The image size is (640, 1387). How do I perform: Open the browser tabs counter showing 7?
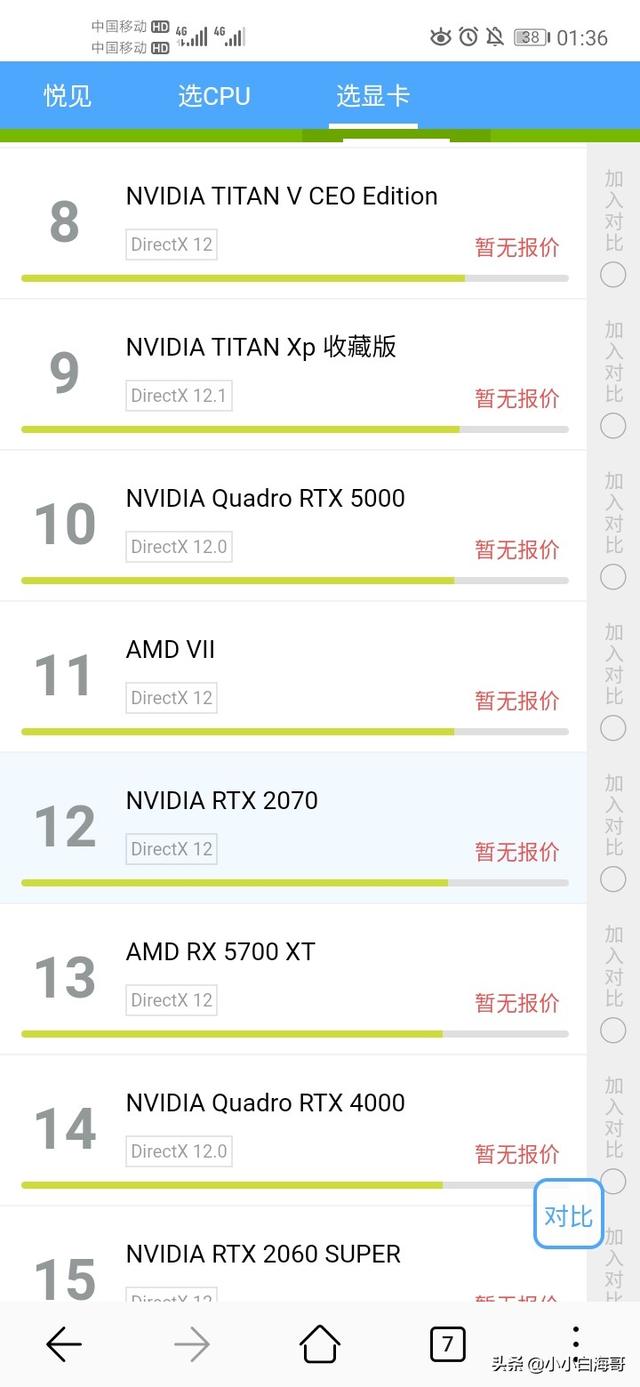click(447, 1344)
